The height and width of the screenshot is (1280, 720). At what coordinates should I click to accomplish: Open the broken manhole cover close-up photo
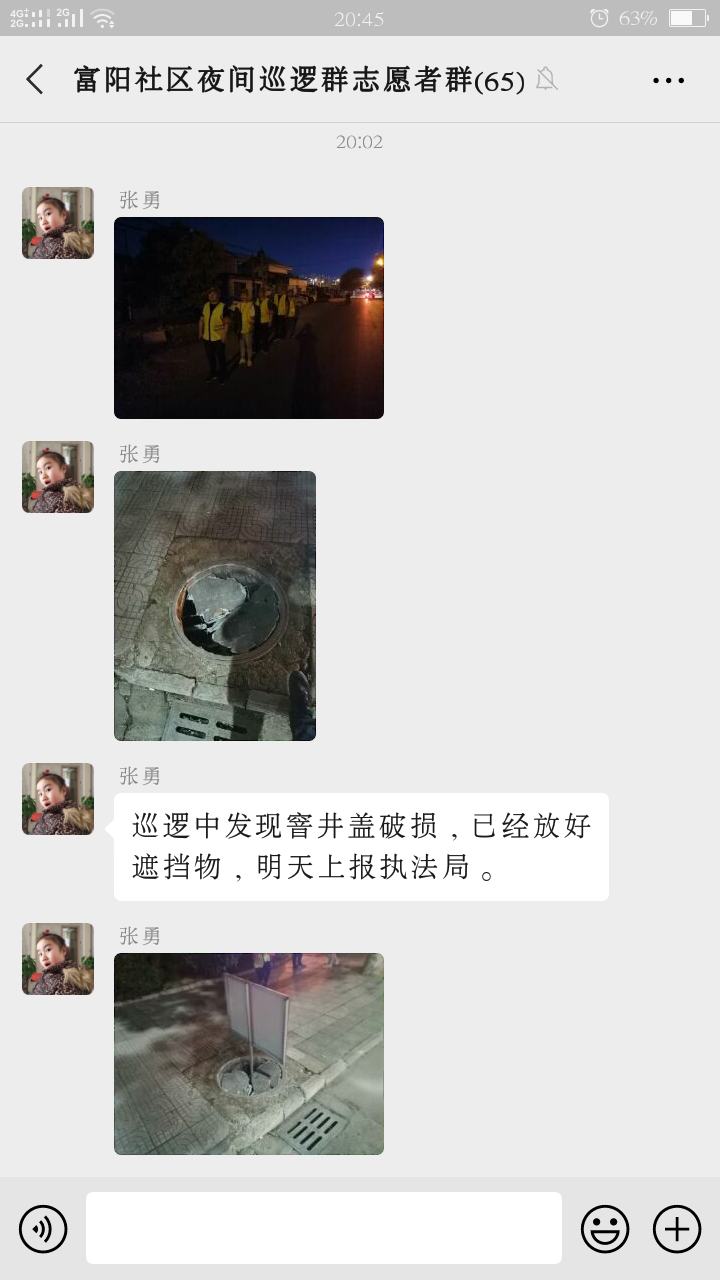tap(214, 606)
